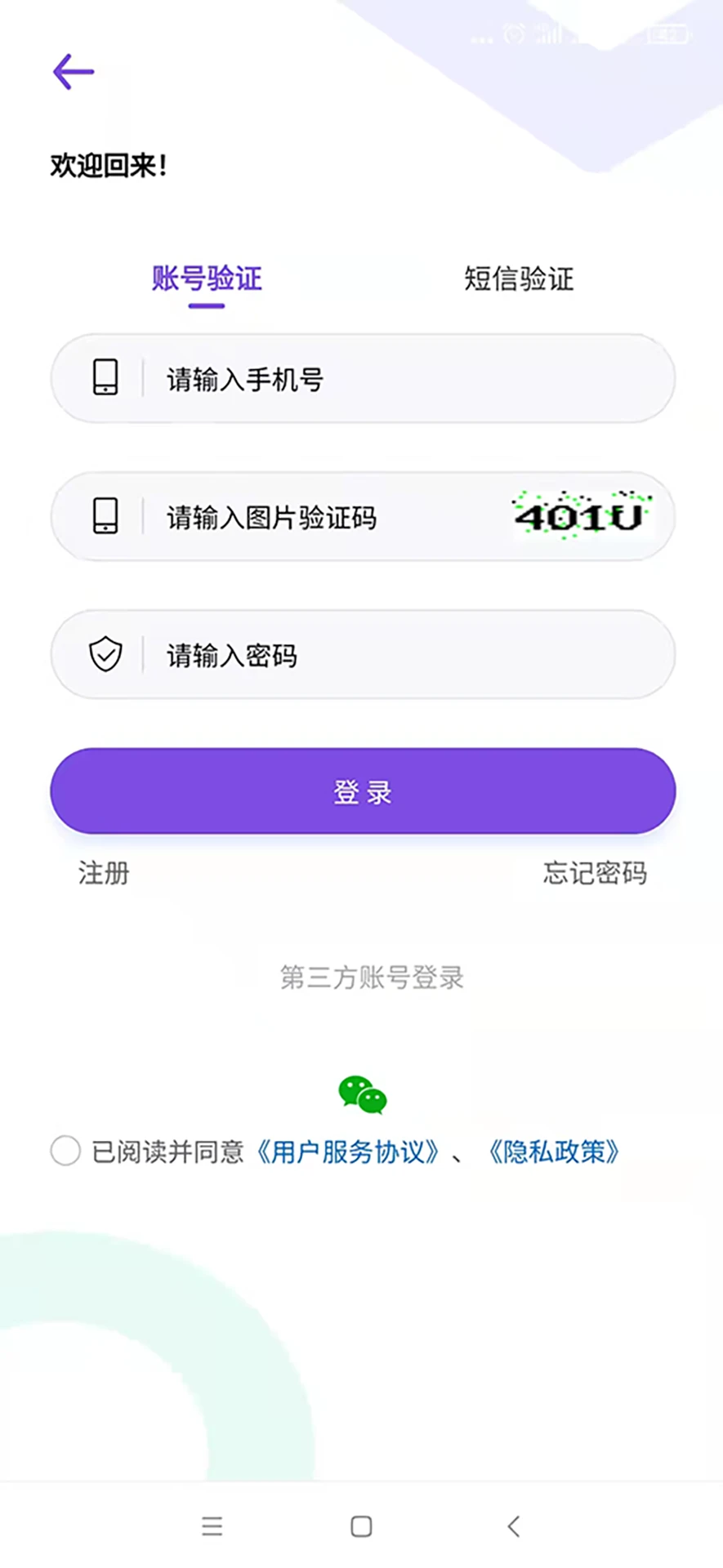Screen dimensions: 723x1568
Task: Open the 忘记密码 recovery page
Action: pyautogui.click(x=594, y=874)
